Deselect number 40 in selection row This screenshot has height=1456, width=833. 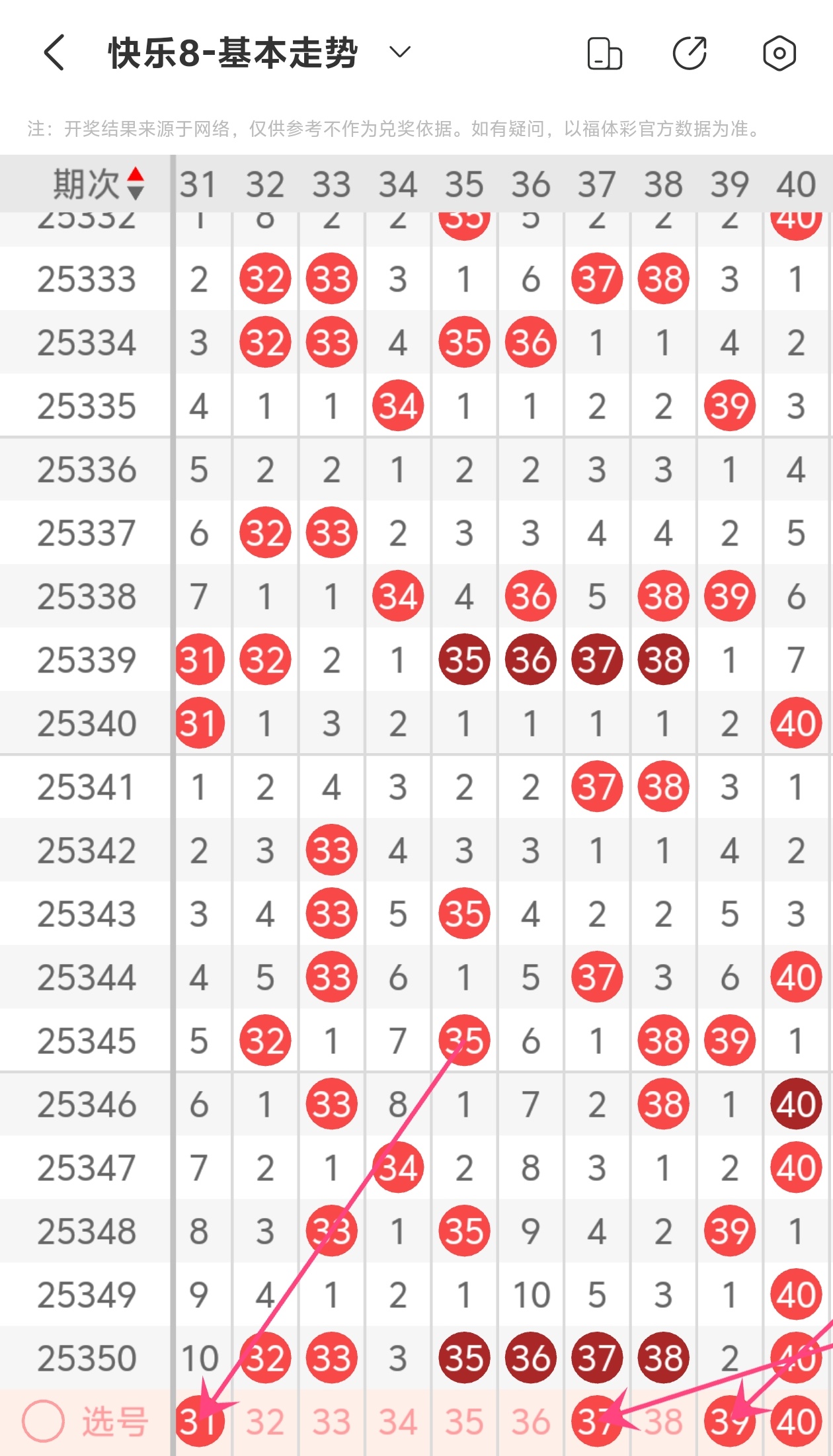click(x=796, y=1422)
